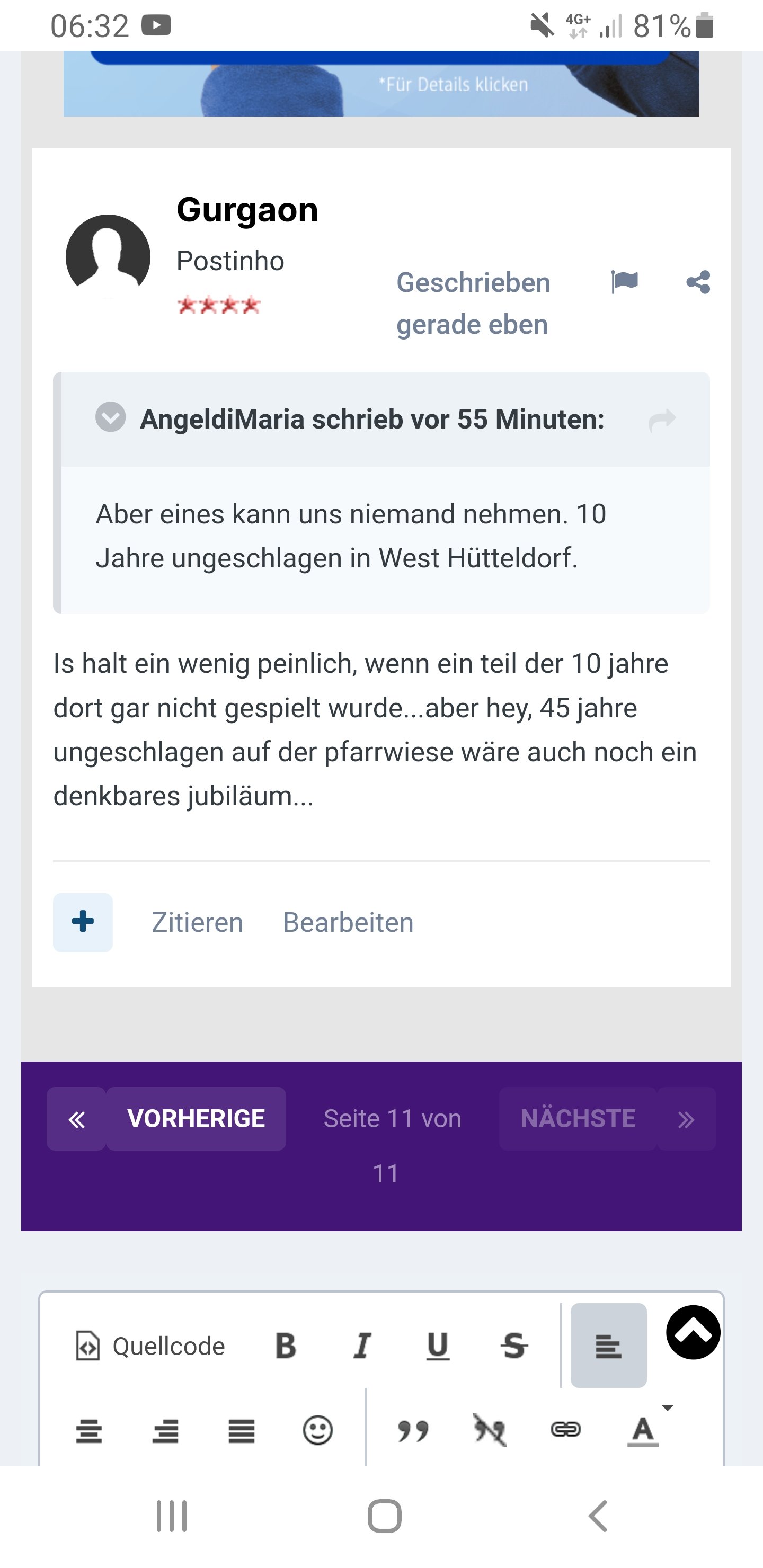The image size is (763, 1568).
Task: Go to the first page of the thread
Action: [x=77, y=1119]
